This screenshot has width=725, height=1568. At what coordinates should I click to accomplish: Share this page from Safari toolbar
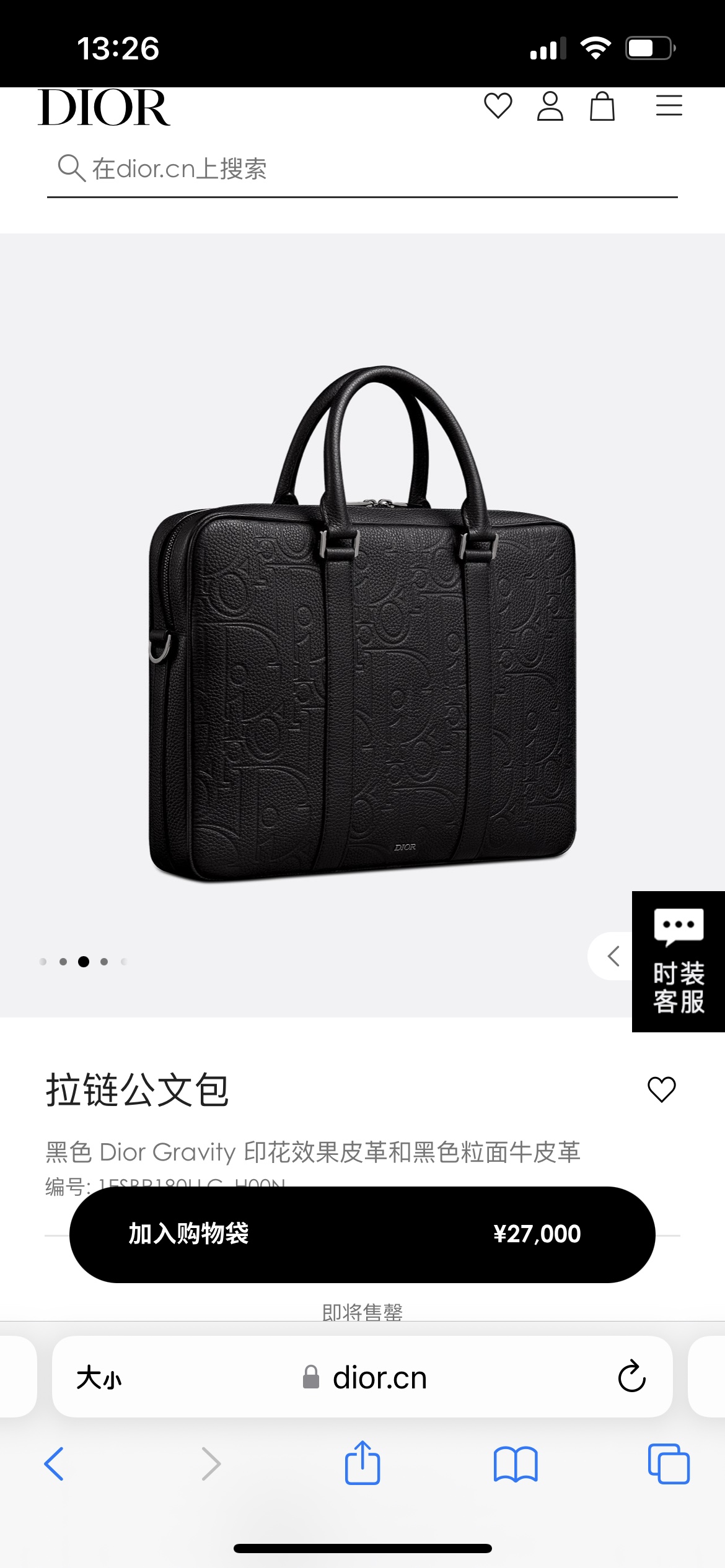pos(362,1463)
